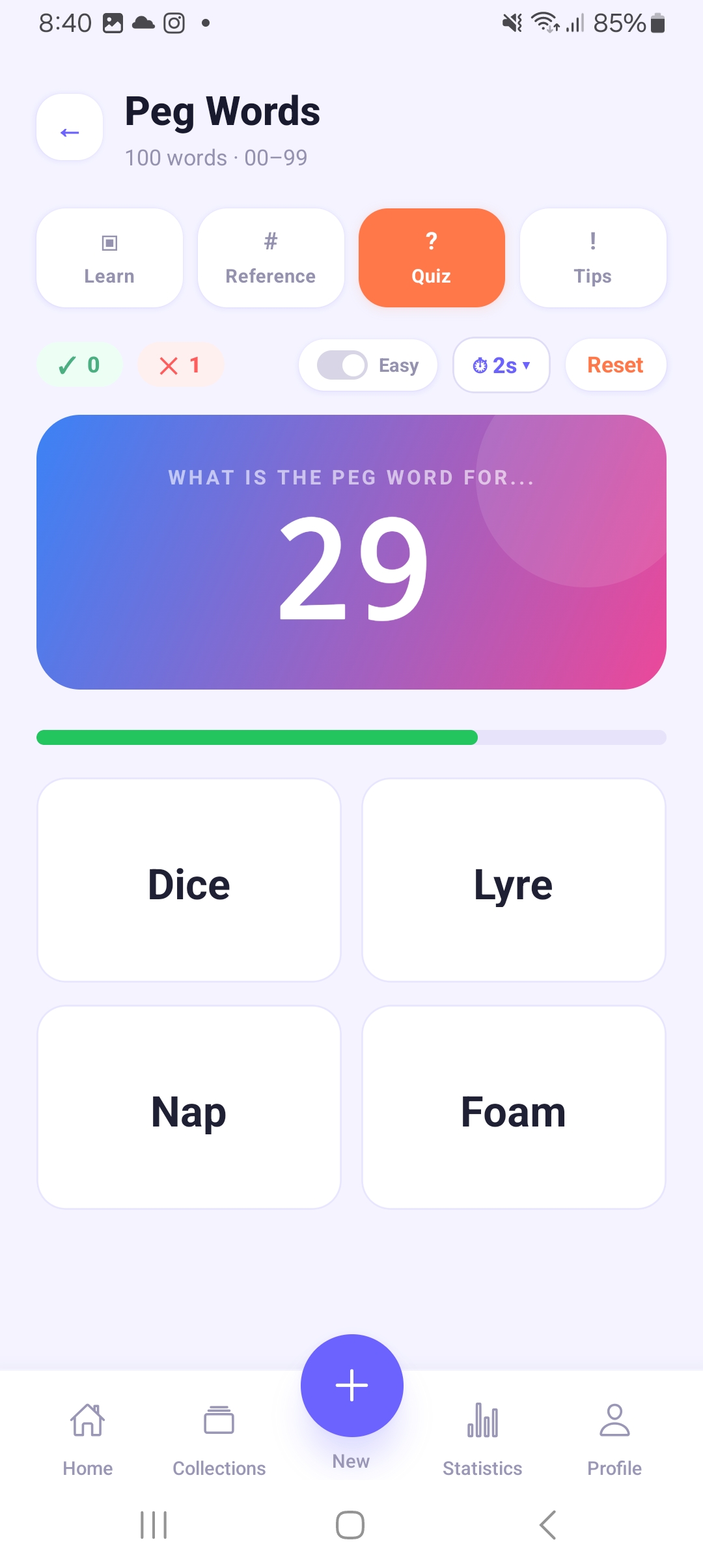Open the system recent apps view

(154, 1525)
